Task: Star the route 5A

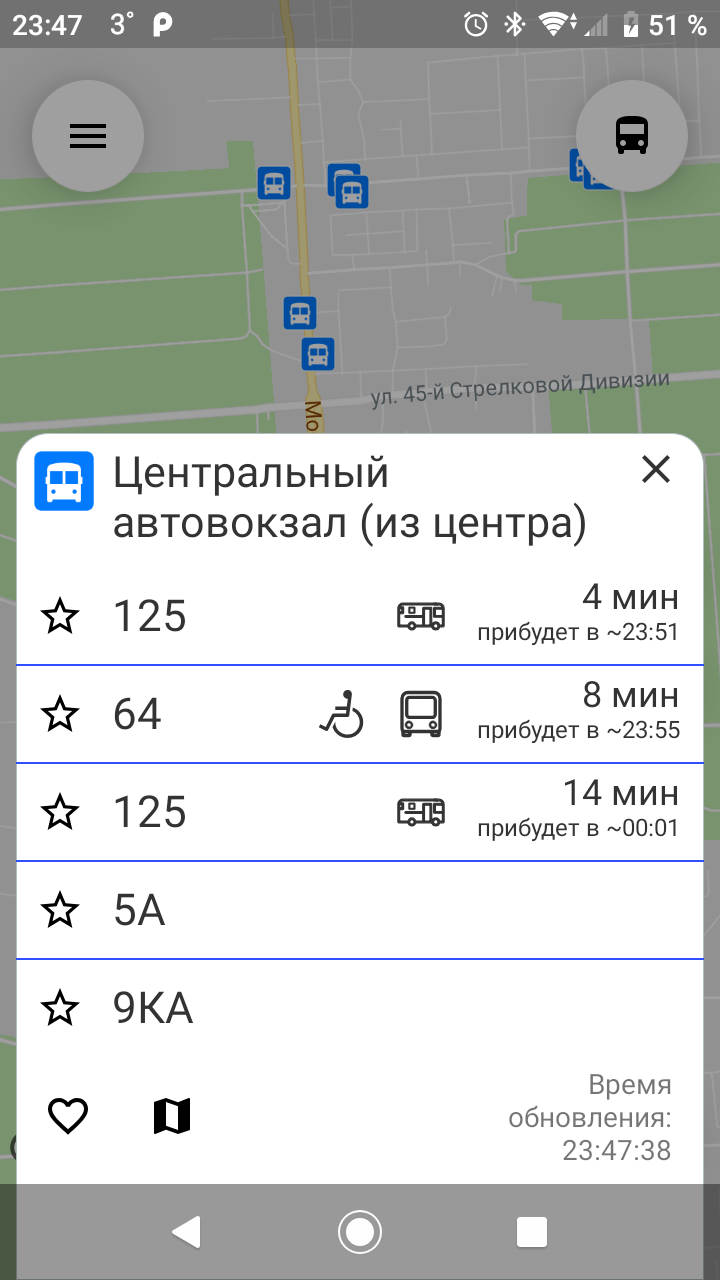Action: point(60,910)
